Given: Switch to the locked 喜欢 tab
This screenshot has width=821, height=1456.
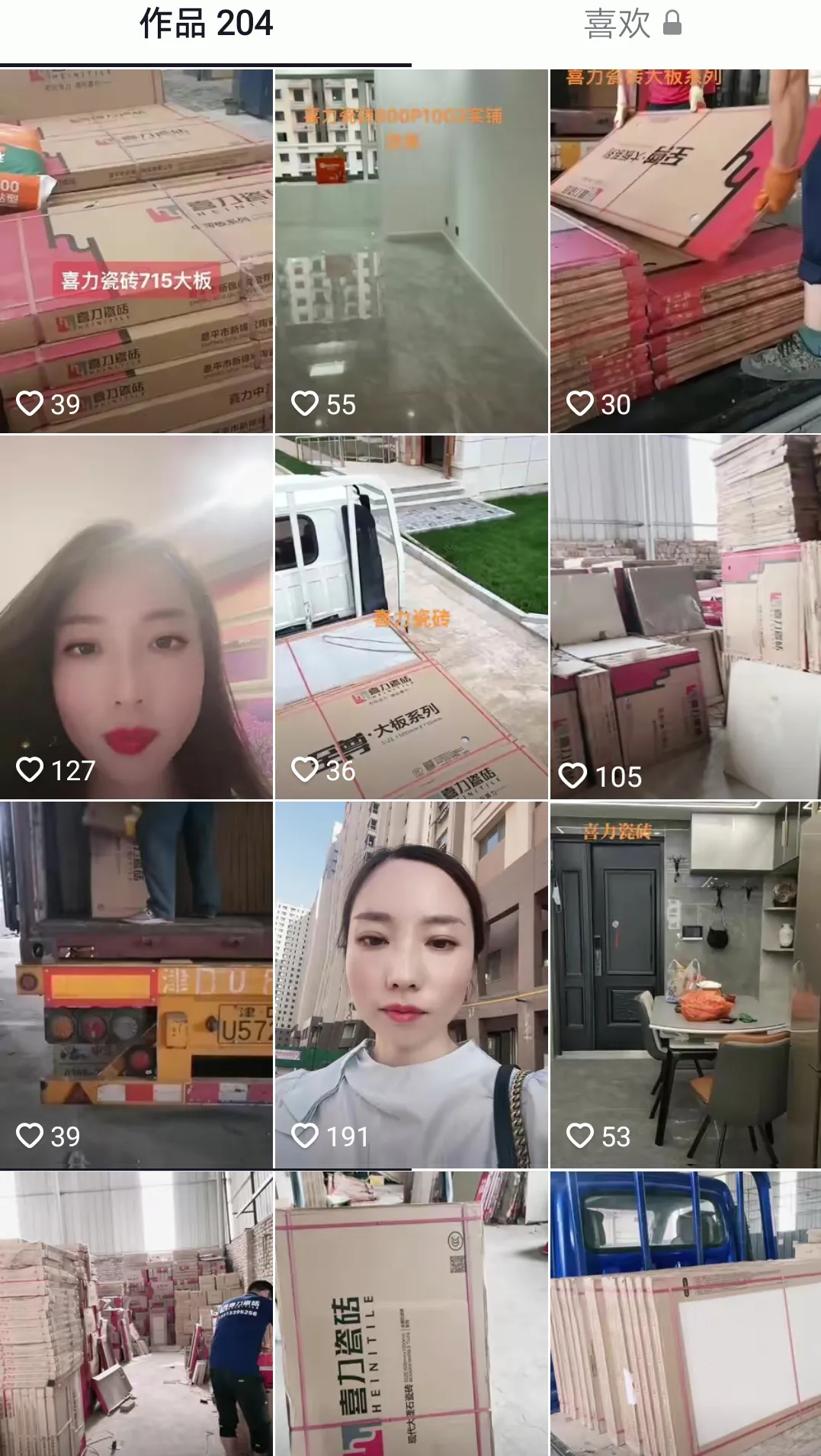Looking at the screenshot, I should click(631, 24).
